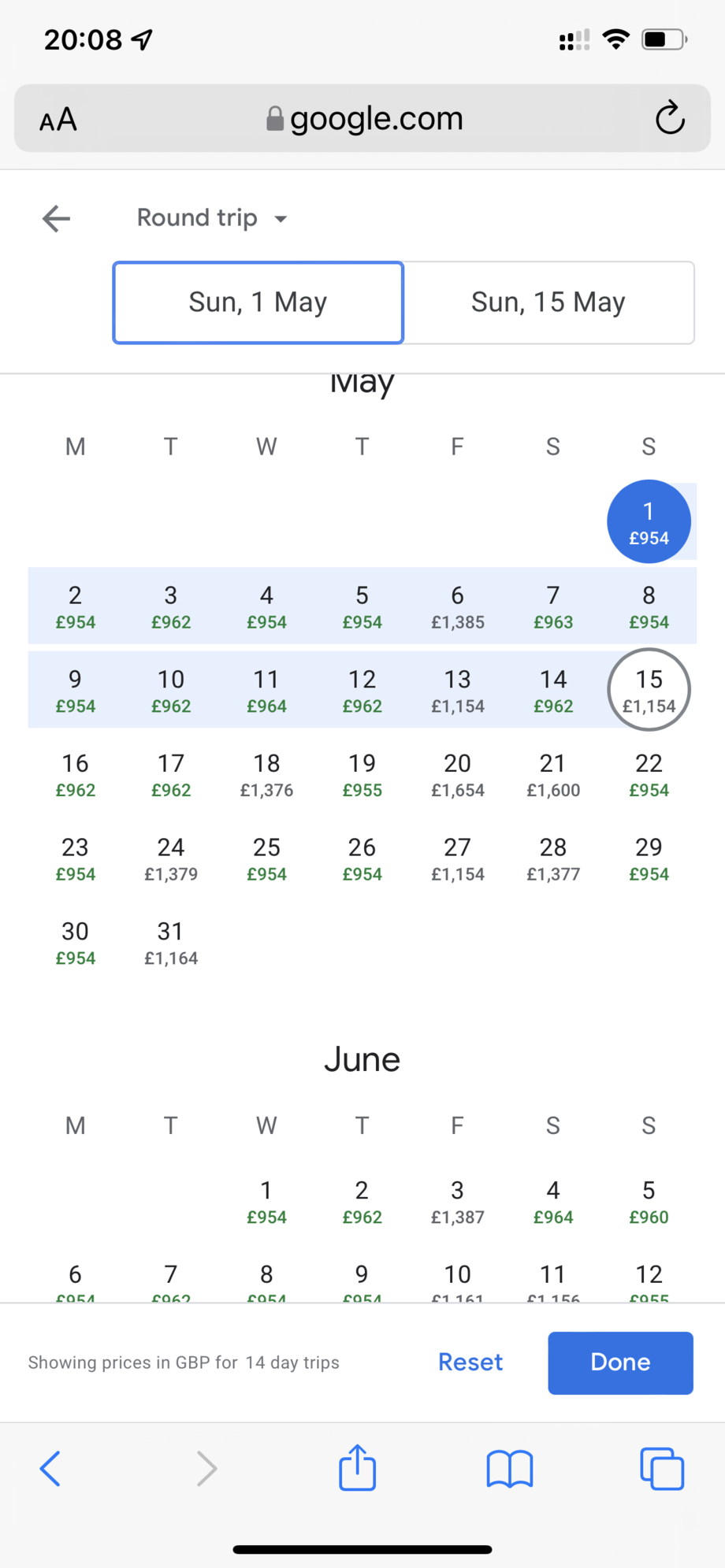Reload the page in Safari

coord(670,118)
